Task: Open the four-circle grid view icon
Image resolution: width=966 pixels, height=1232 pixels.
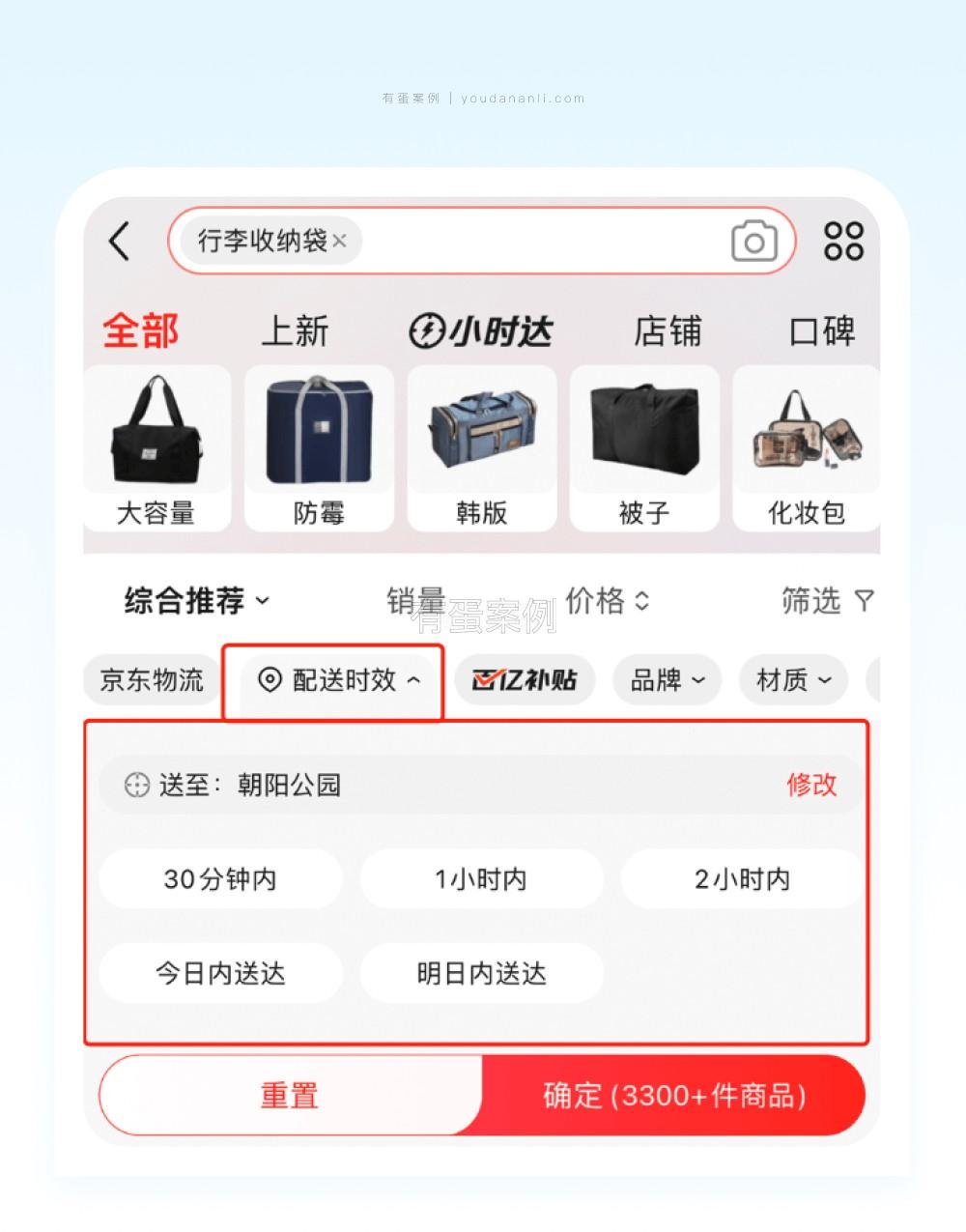Action: tap(843, 241)
